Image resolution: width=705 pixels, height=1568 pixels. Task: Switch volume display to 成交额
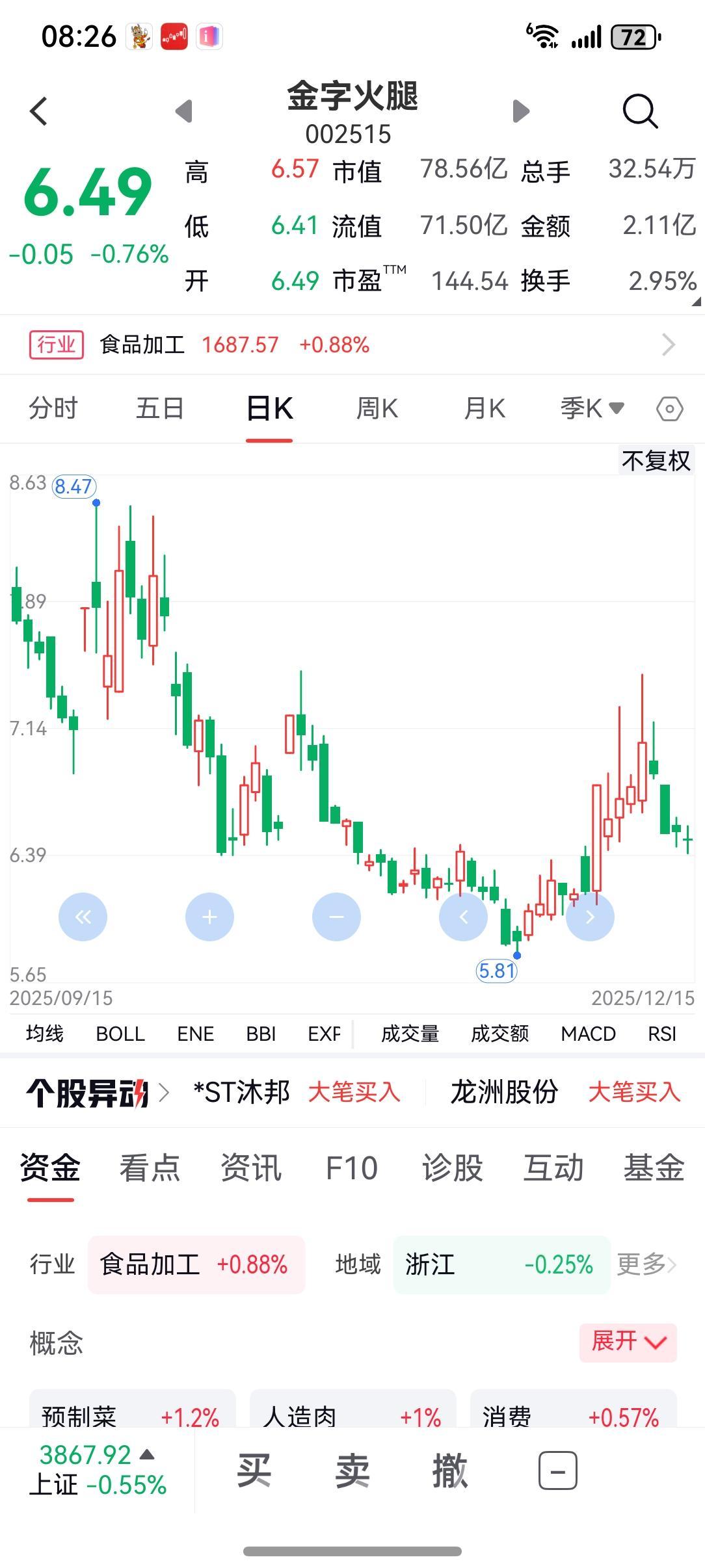[x=499, y=1034]
